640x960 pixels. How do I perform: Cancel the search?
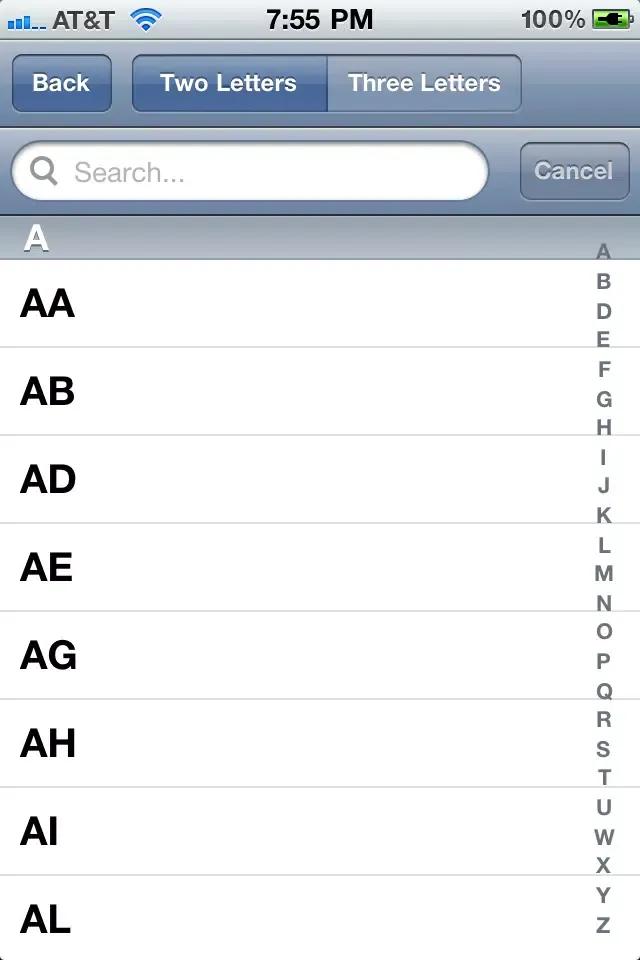click(x=574, y=171)
